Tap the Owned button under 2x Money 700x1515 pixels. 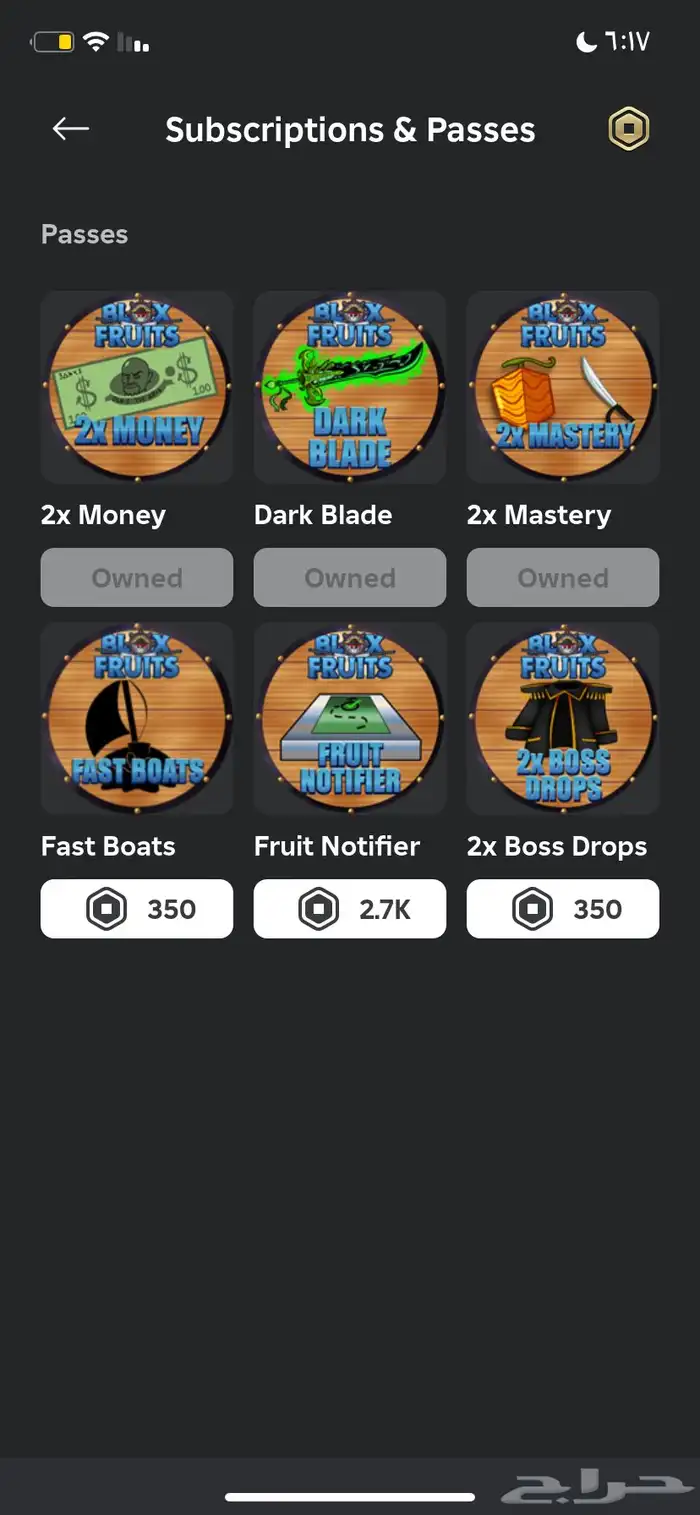[x=137, y=578]
